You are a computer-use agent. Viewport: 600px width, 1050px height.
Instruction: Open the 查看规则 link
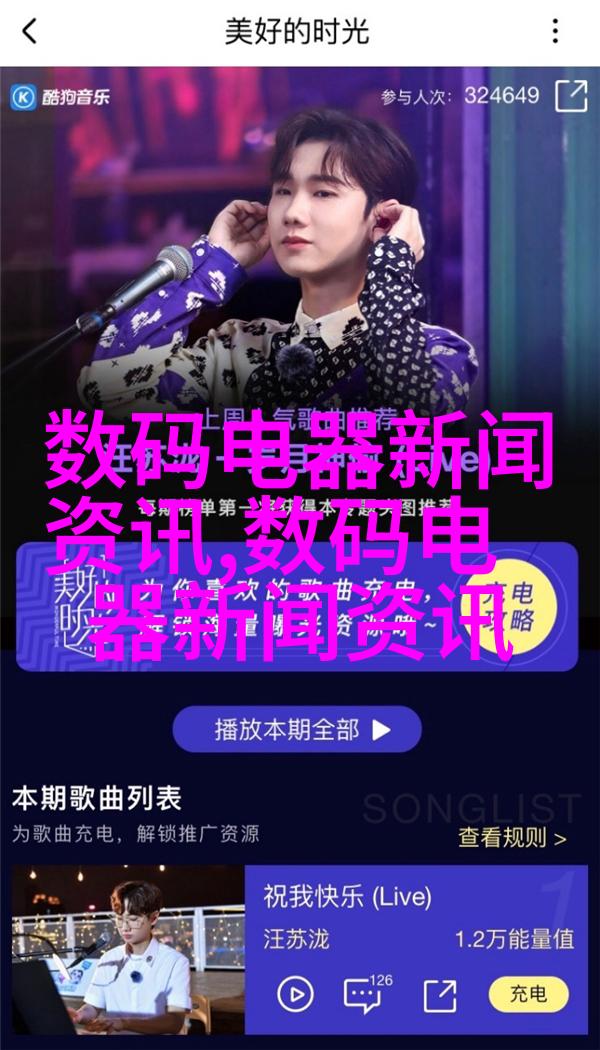pos(512,838)
